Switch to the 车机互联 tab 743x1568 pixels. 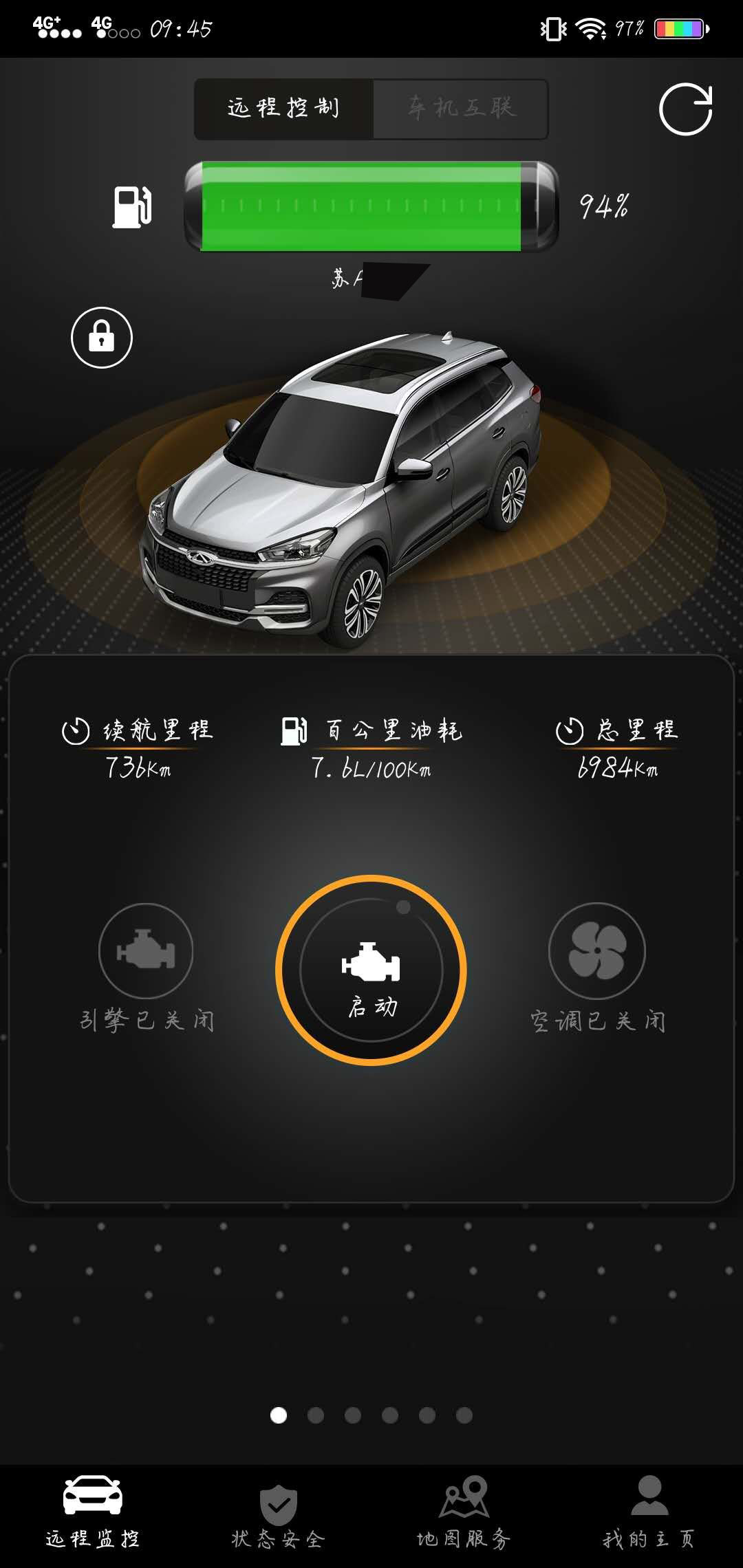(460, 109)
